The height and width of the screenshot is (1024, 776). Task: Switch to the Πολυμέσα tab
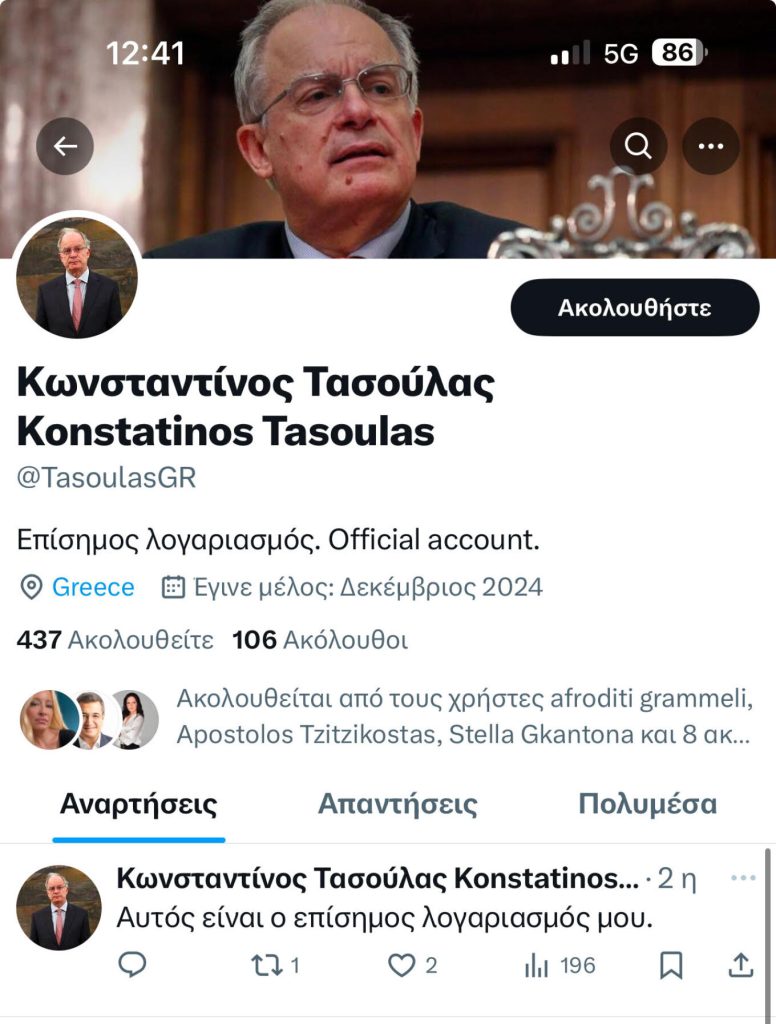[x=647, y=804]
